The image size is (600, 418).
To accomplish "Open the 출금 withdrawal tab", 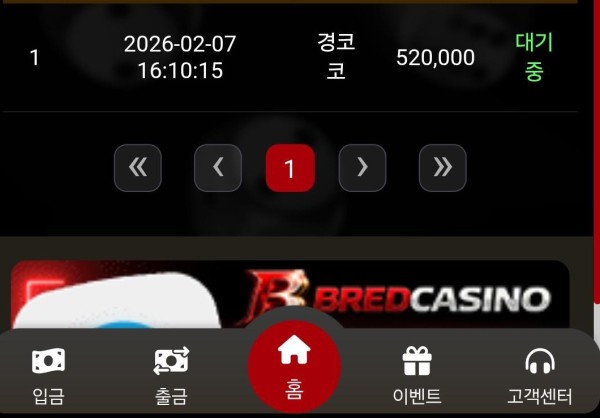I will point(171,375).
